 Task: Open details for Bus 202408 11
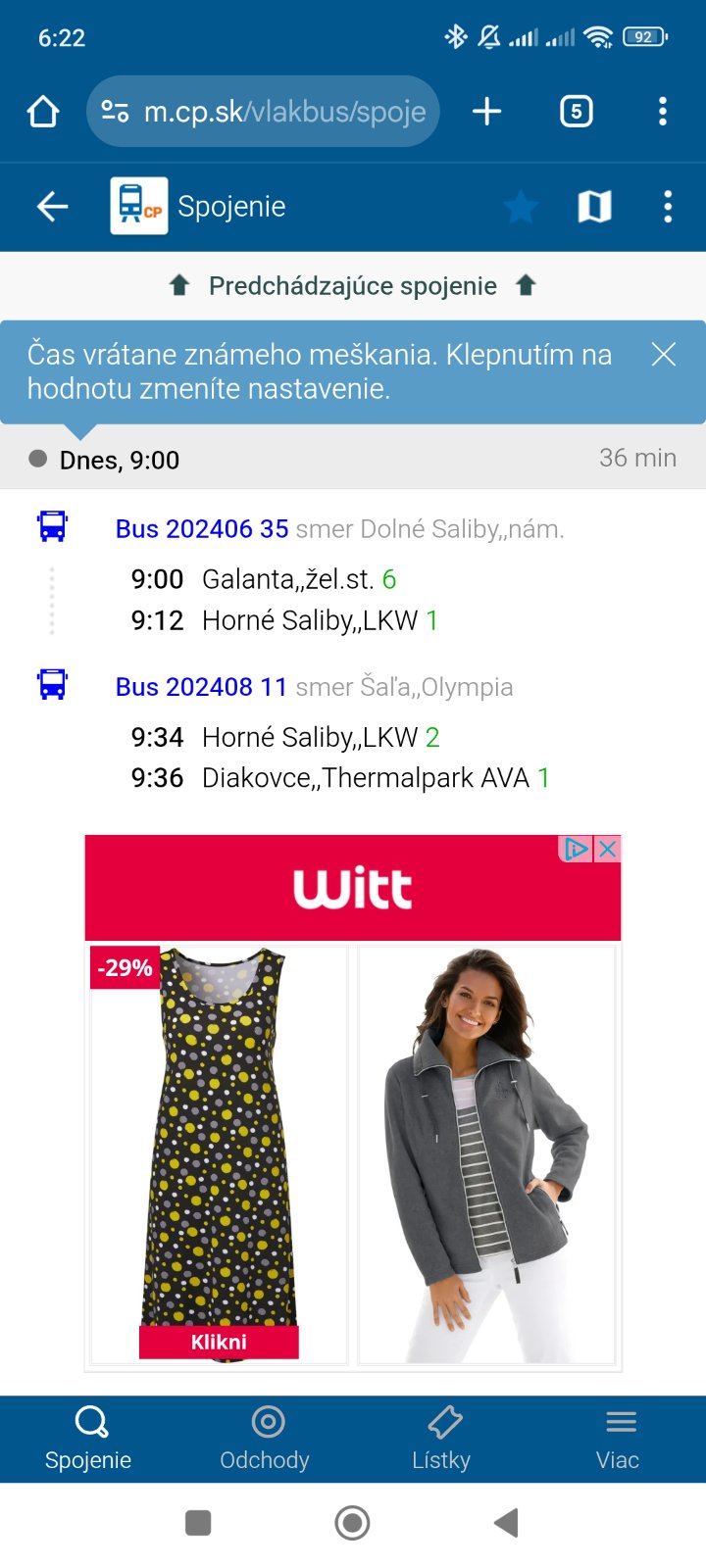(201, 687)
